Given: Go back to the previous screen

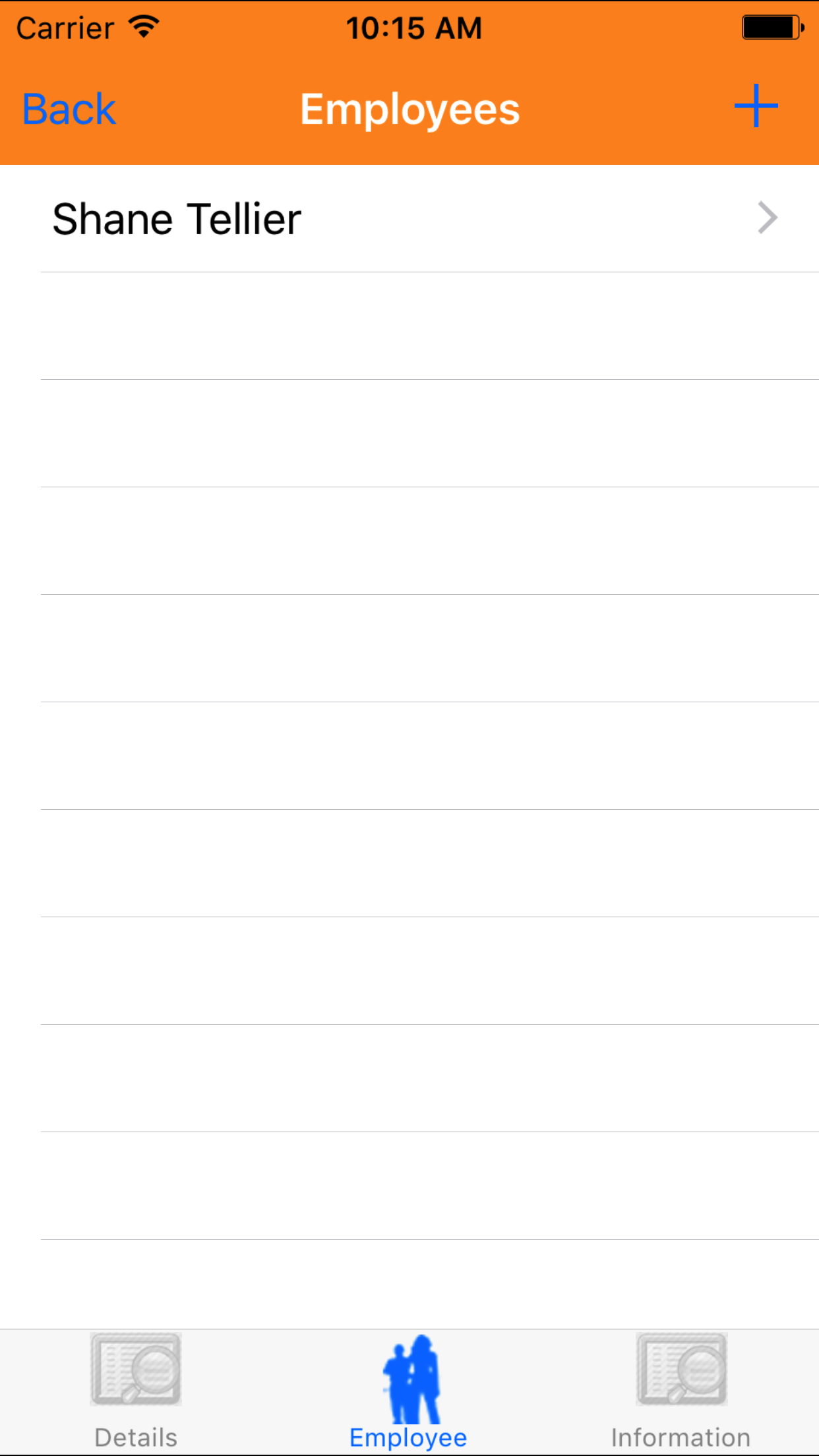Looking at the screenshot, I should (x=69, y=109).
